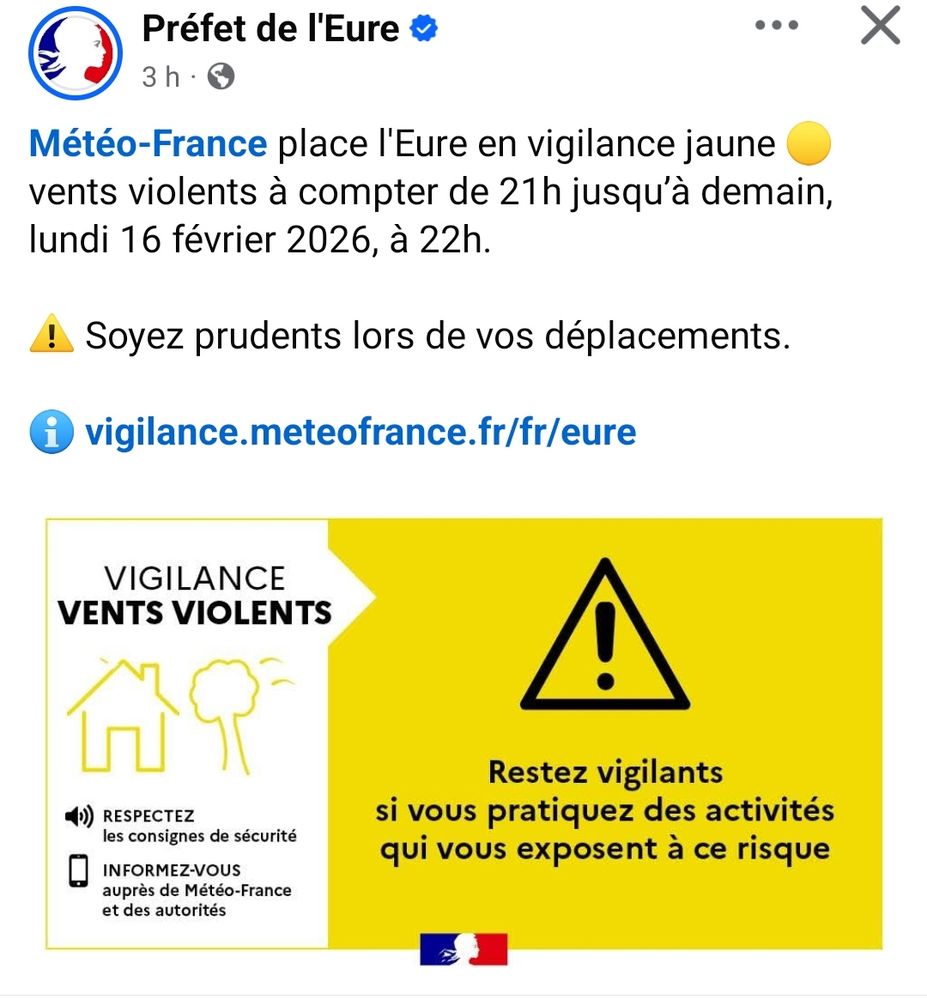Open the three-dot post options menu
927x1000 pixels.
pos(776,26)
